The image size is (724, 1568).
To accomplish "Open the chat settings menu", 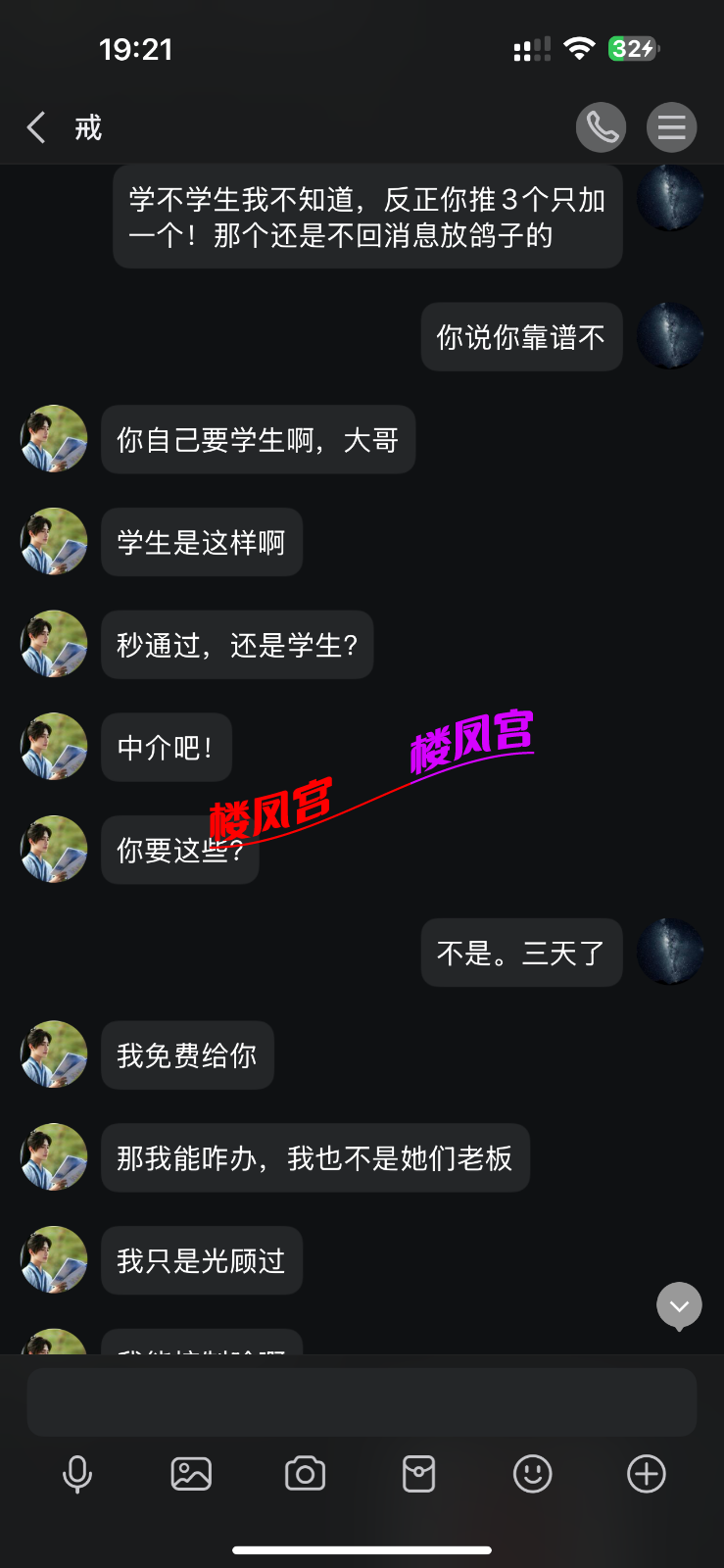I will [x=672, y=127].
